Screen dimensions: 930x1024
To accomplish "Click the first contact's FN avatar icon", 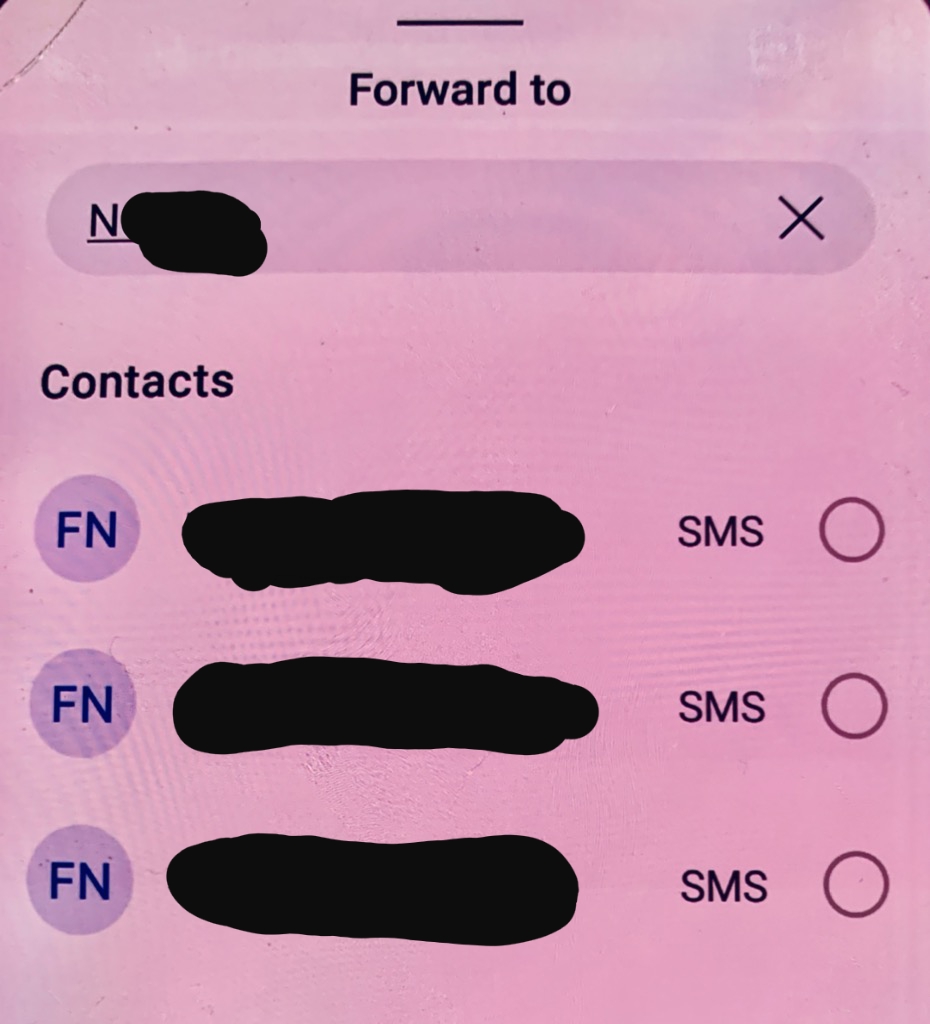I will click(84, 530).
